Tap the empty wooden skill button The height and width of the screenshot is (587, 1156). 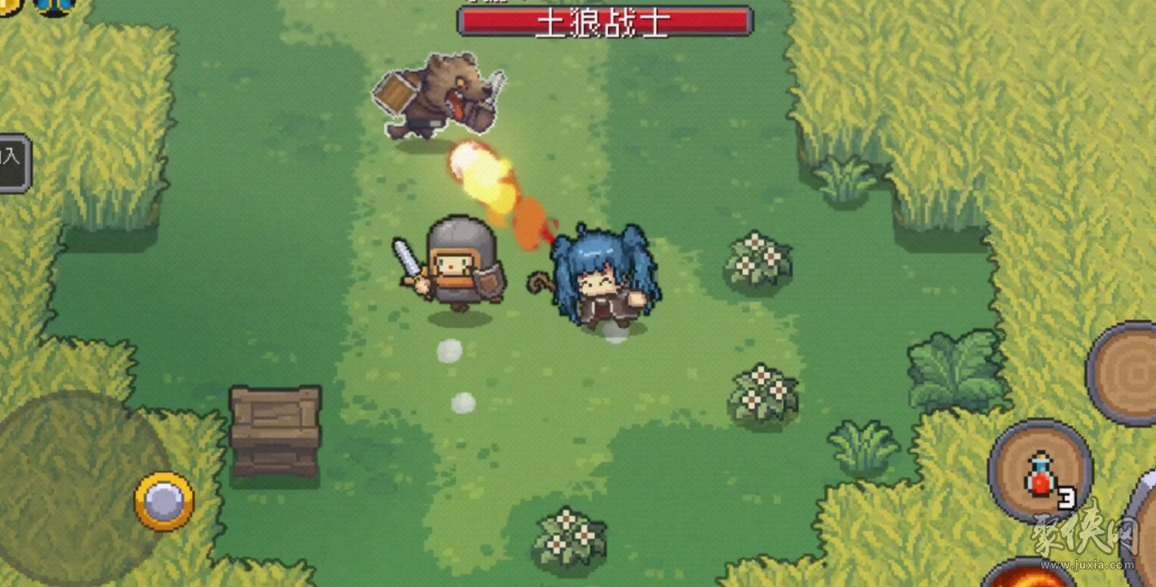[x=1126, y=374]
